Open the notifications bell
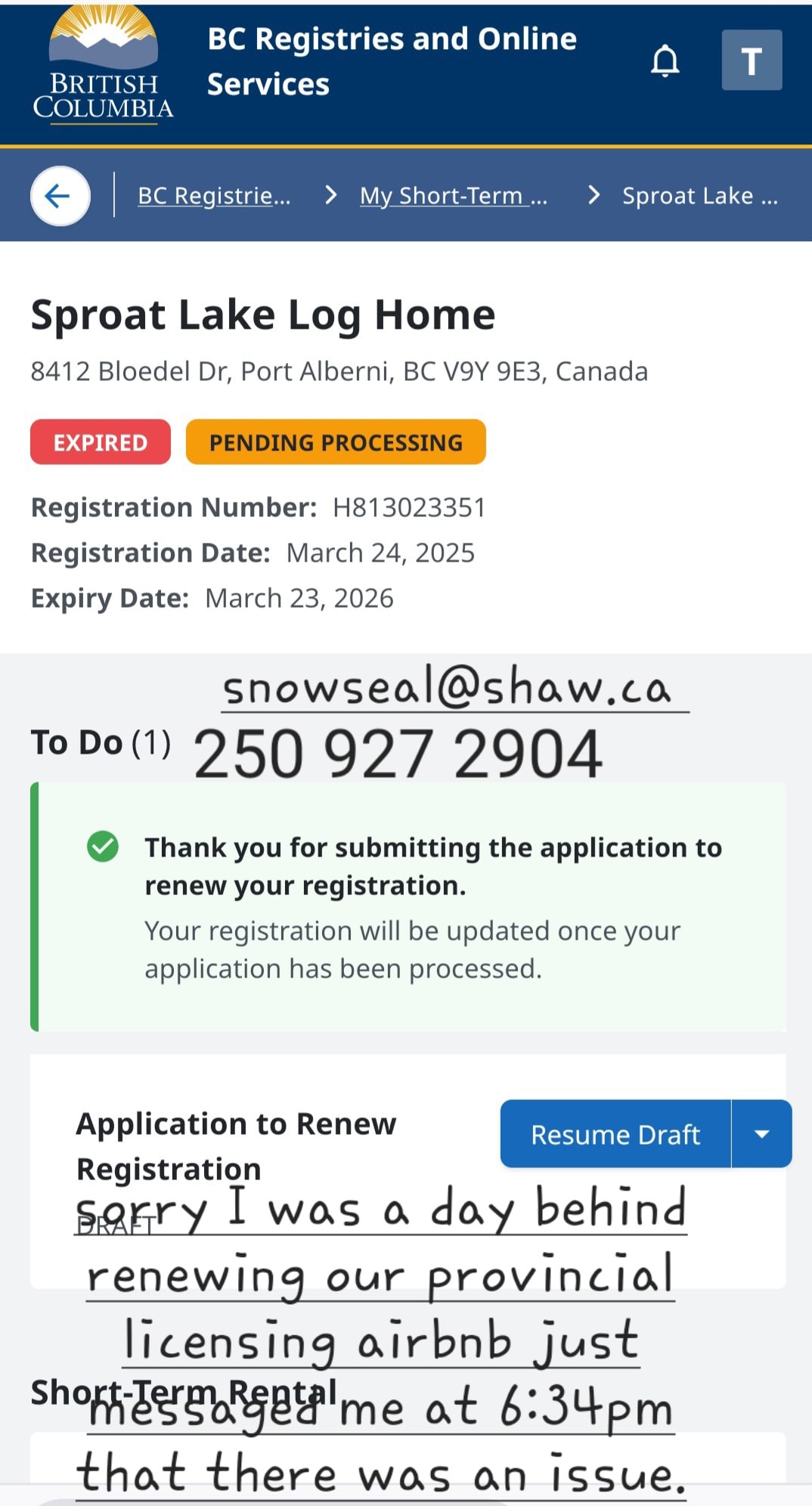 [665, 60]
